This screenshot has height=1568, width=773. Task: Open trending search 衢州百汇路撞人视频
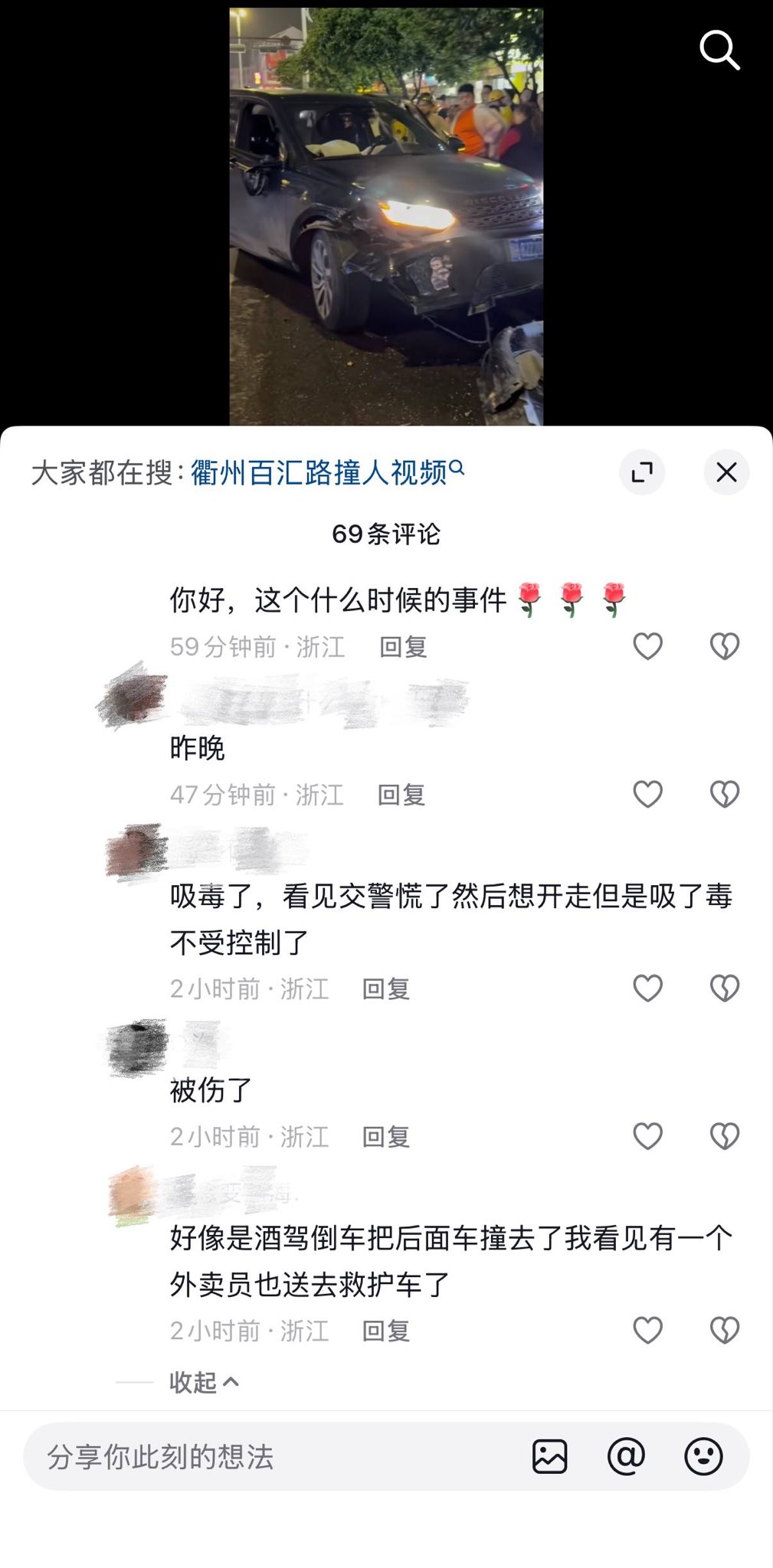[326, 472]
